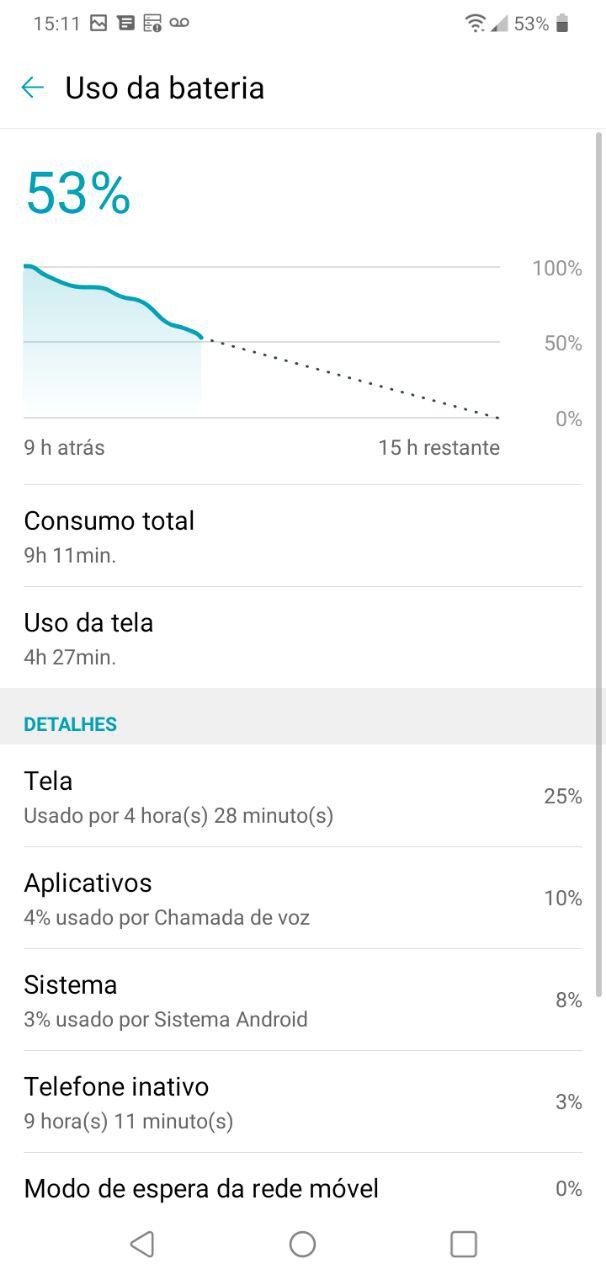The width and height of the screenshot is (606, 1280).
Task: Open the Tela battery usage details
Action: 300,797
